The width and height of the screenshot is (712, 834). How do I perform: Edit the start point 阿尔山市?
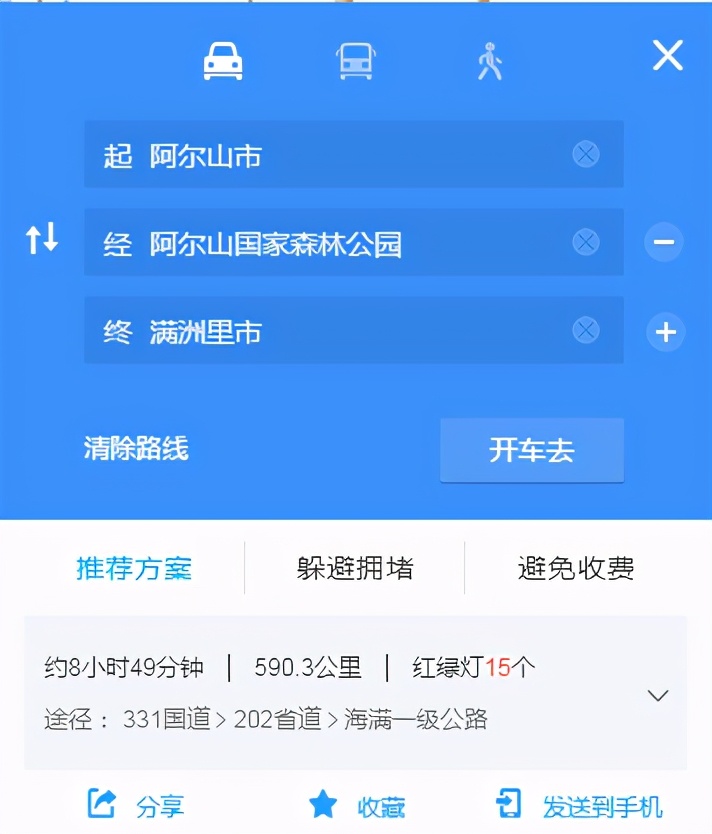(x=330, y=155)
